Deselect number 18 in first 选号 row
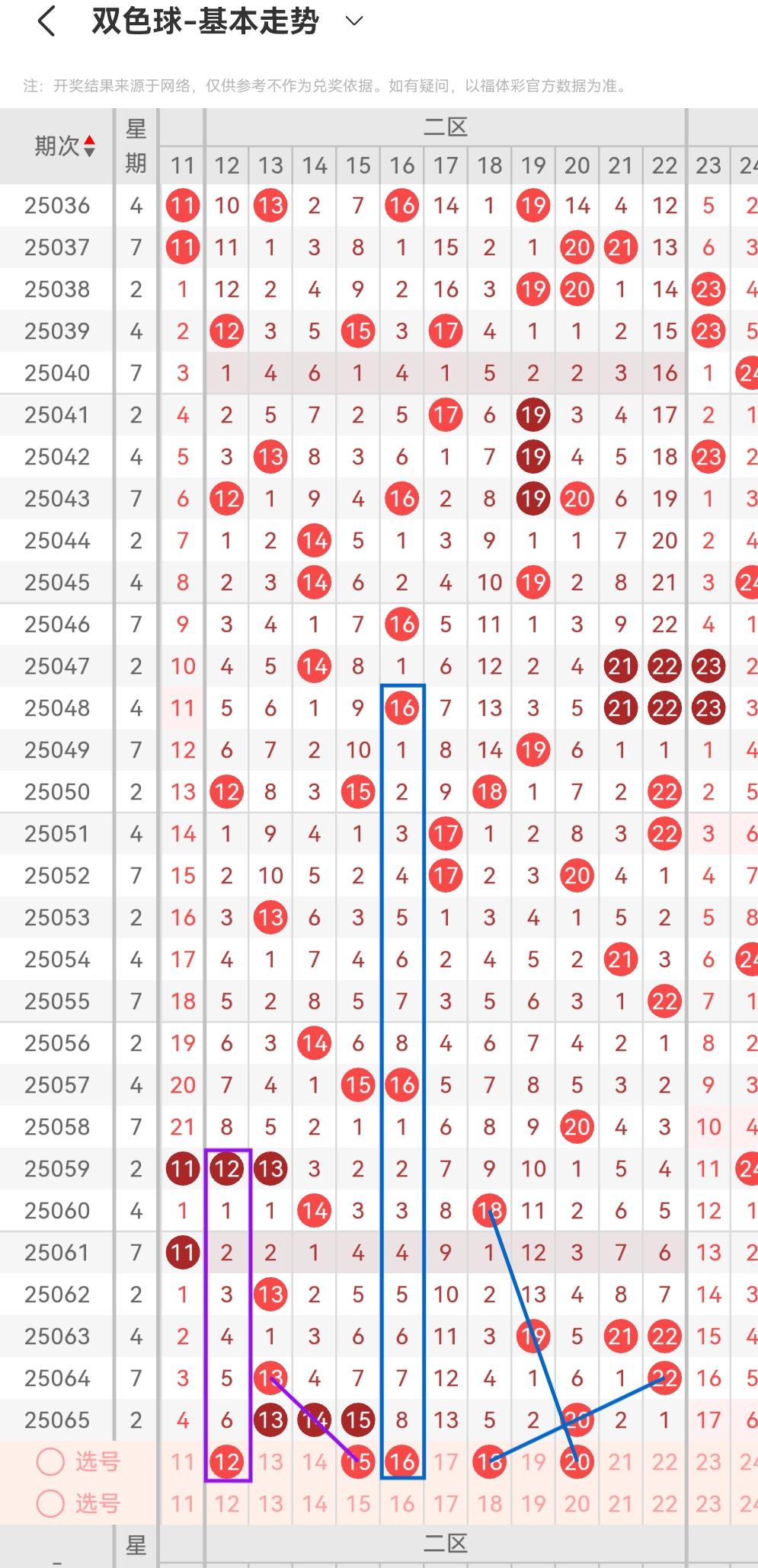Screen dimensions: 758x1568 pos(489,1461)
